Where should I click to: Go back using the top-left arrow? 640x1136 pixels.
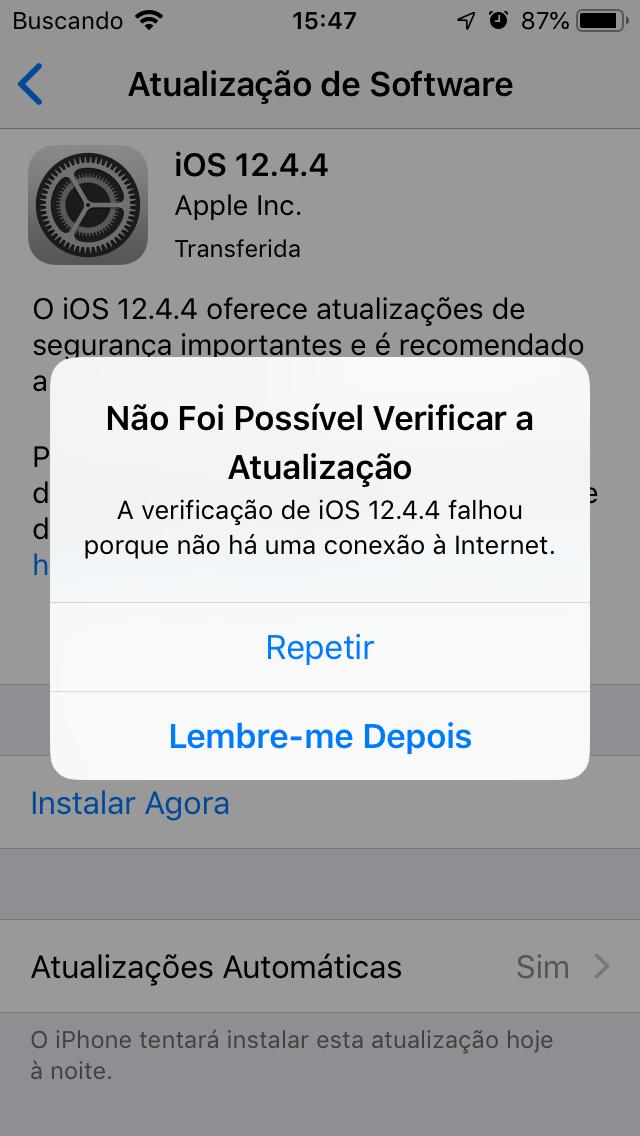pyautogui.click(x=30, y=85)
